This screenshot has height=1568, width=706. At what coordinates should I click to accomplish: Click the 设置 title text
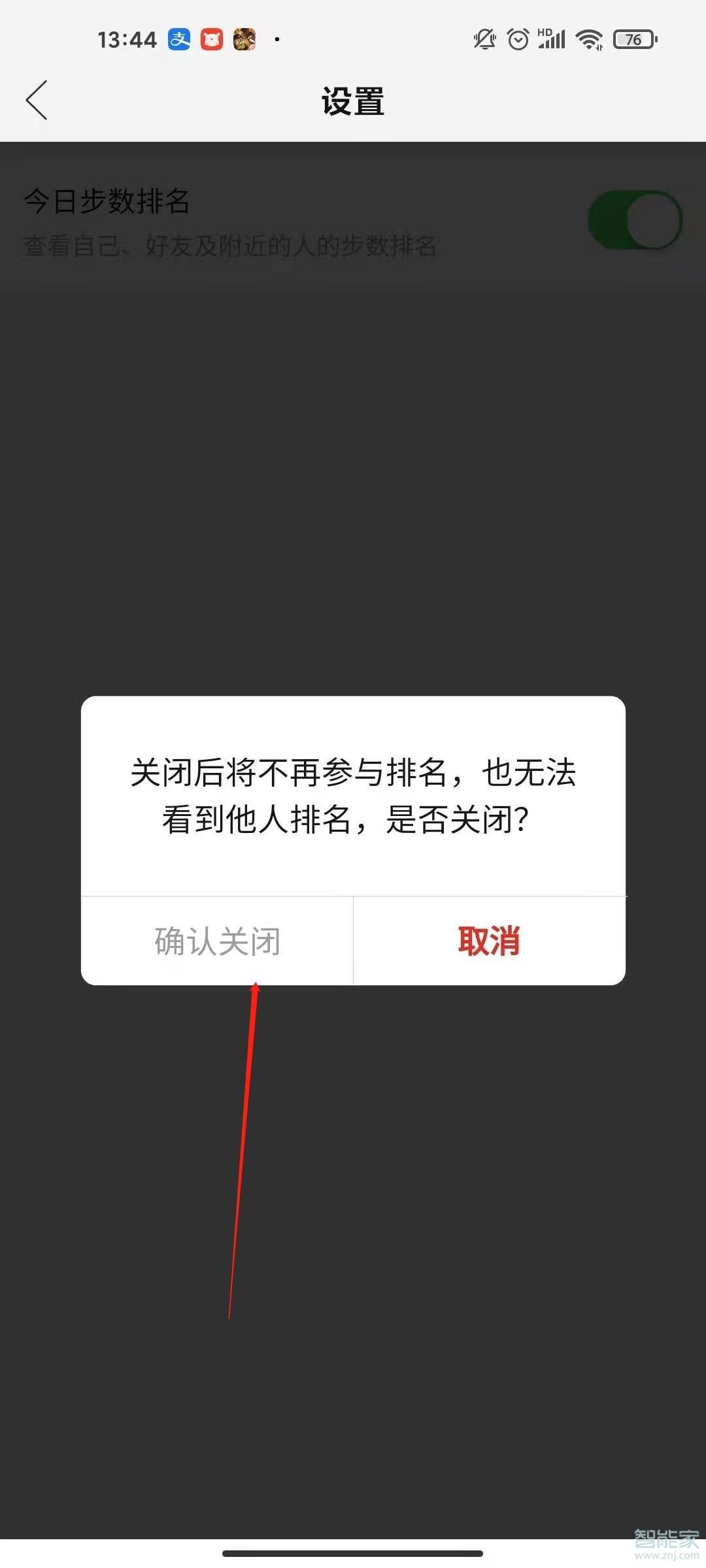tap(352, 101)
